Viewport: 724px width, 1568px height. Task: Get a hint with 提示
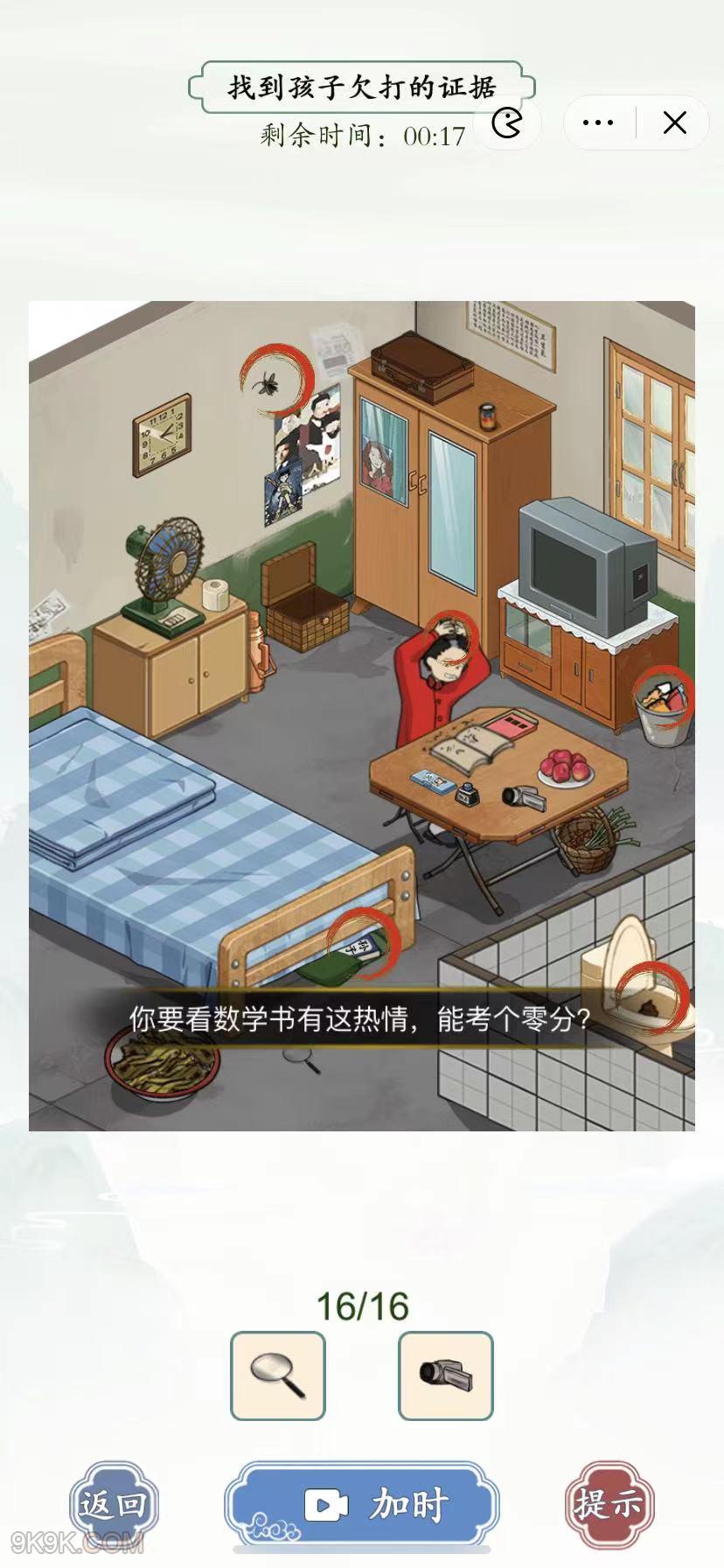(x=609, y=1504)
